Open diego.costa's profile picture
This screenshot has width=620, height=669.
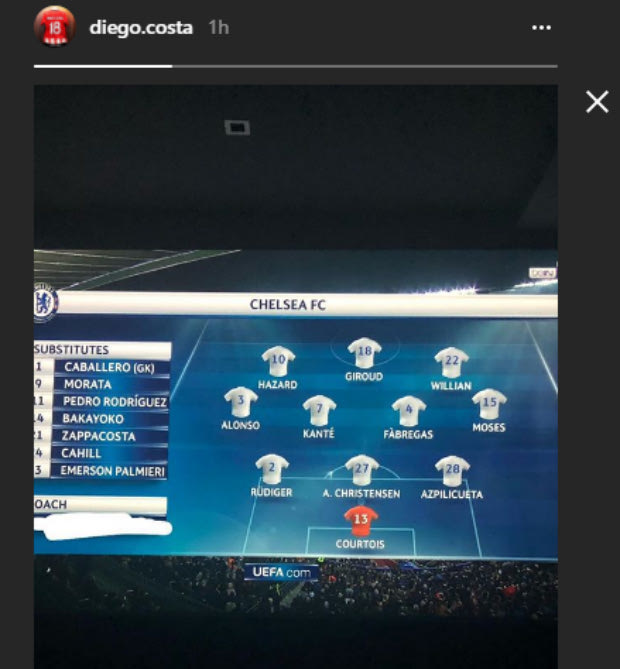55,29
